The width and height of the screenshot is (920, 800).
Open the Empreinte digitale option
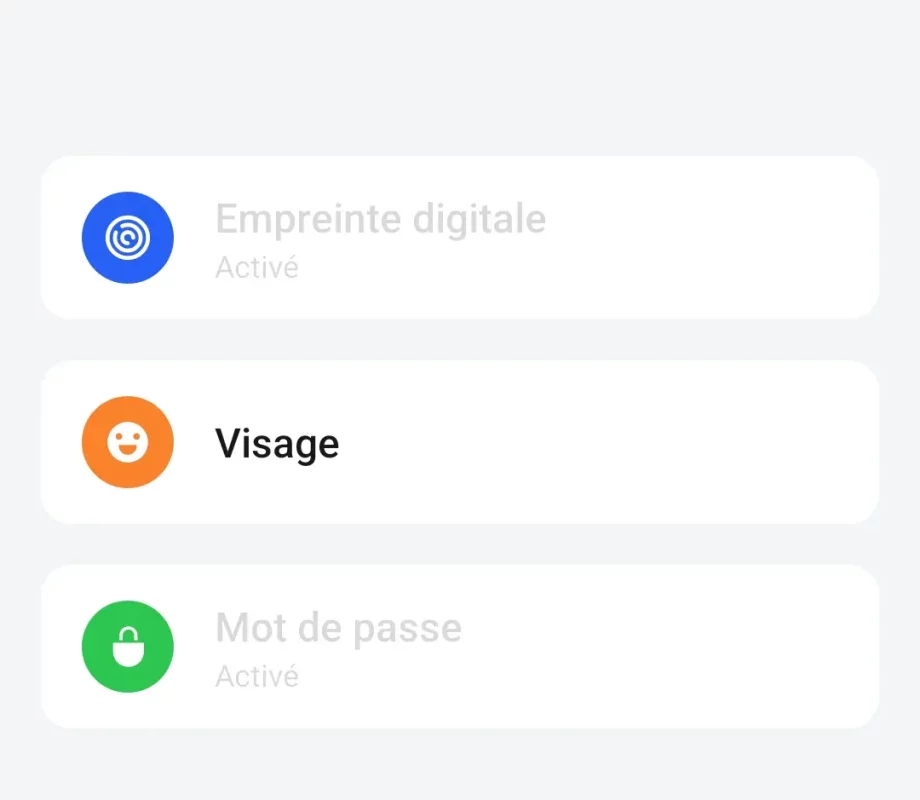pos(459,238)
